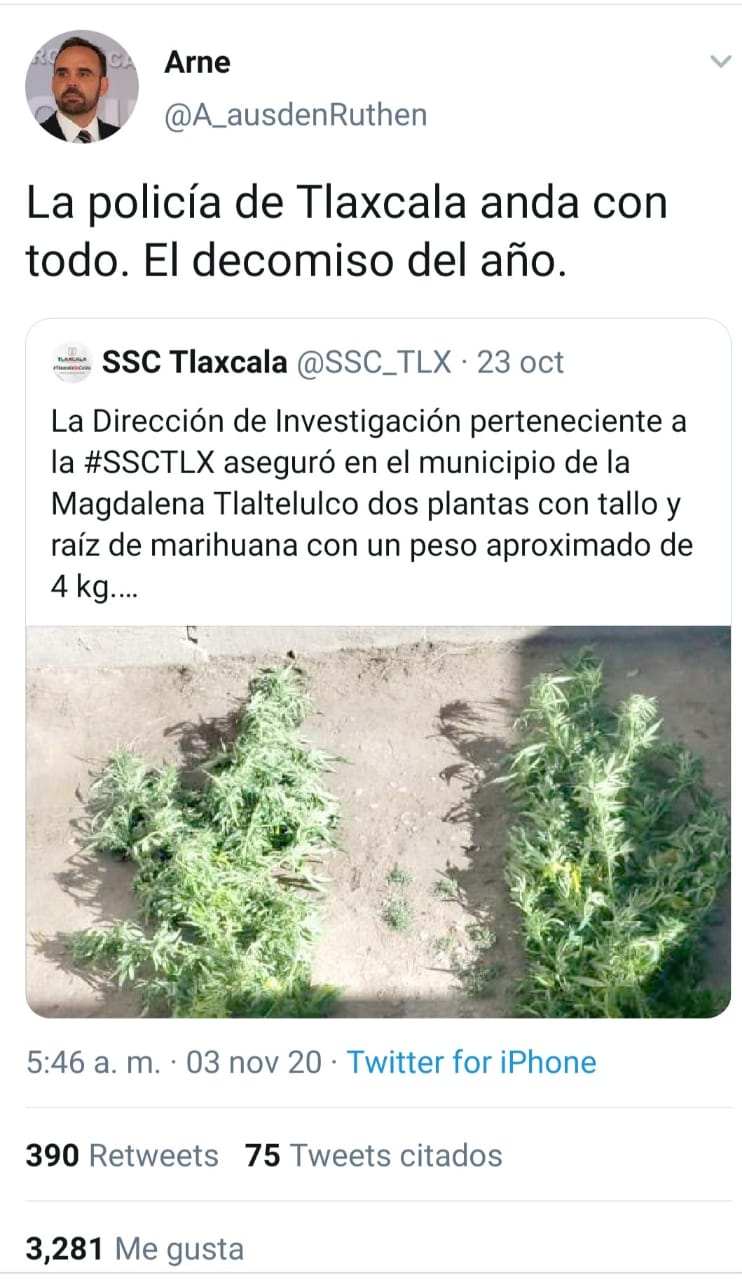Open SSC Tlaxcala's profile avatar

click(x=68, y=362)
